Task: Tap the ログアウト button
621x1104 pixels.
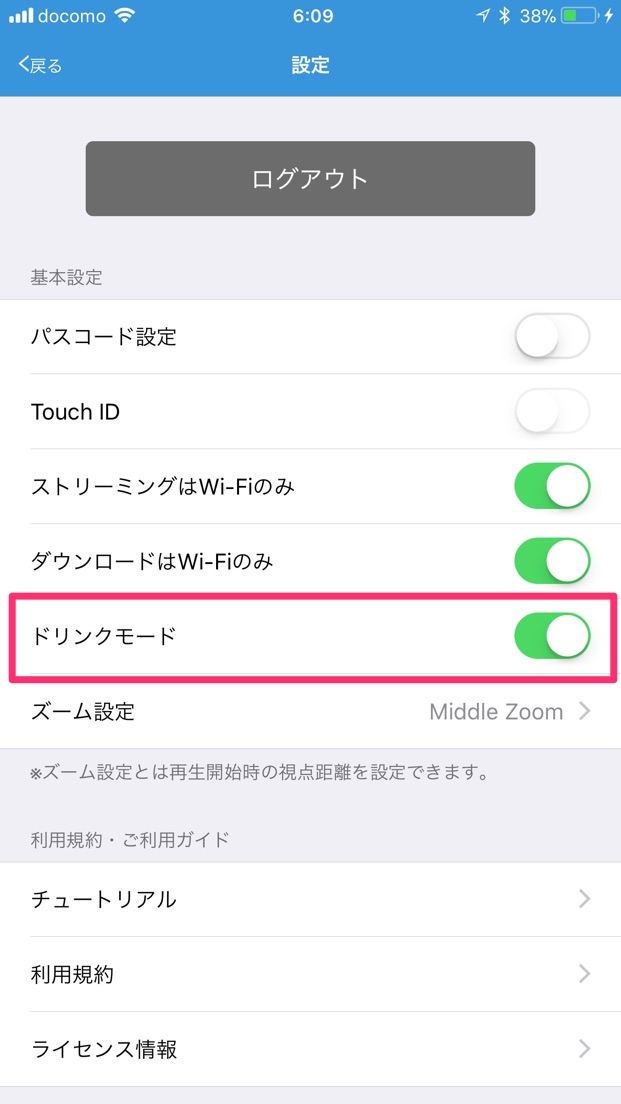Action: click(x=310, y=178)
